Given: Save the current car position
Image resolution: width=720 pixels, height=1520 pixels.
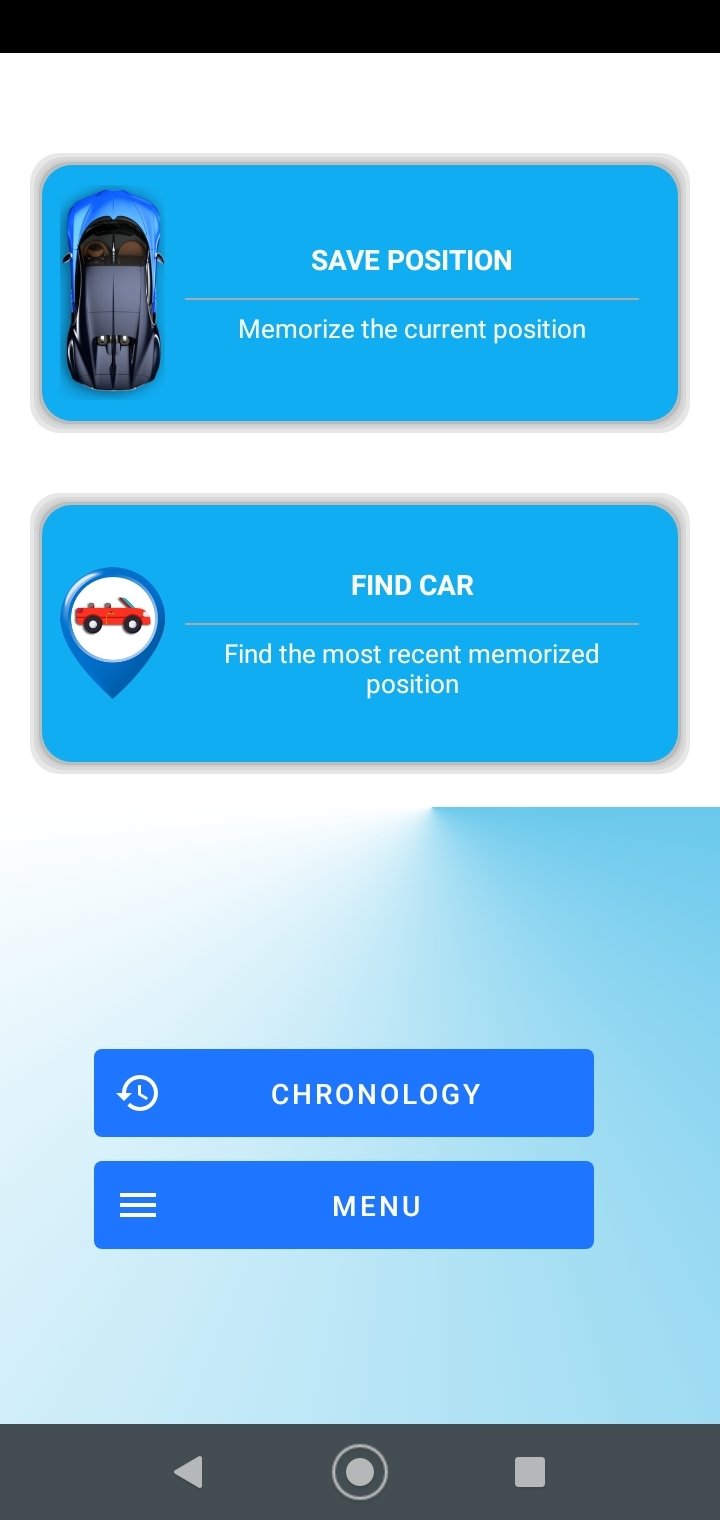Looking at the screenshot, I should point(360,292).
